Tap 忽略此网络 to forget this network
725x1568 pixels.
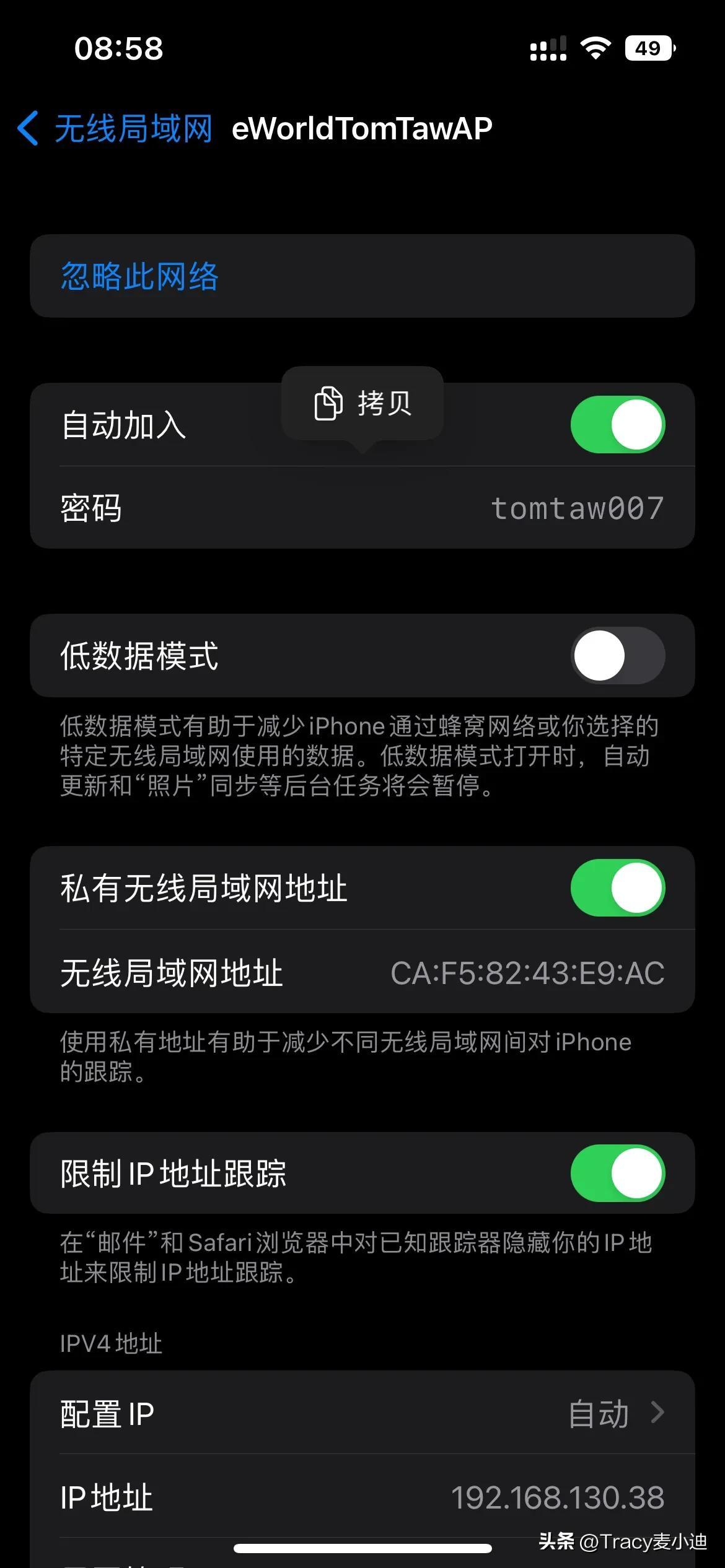[x=139, y=276]
